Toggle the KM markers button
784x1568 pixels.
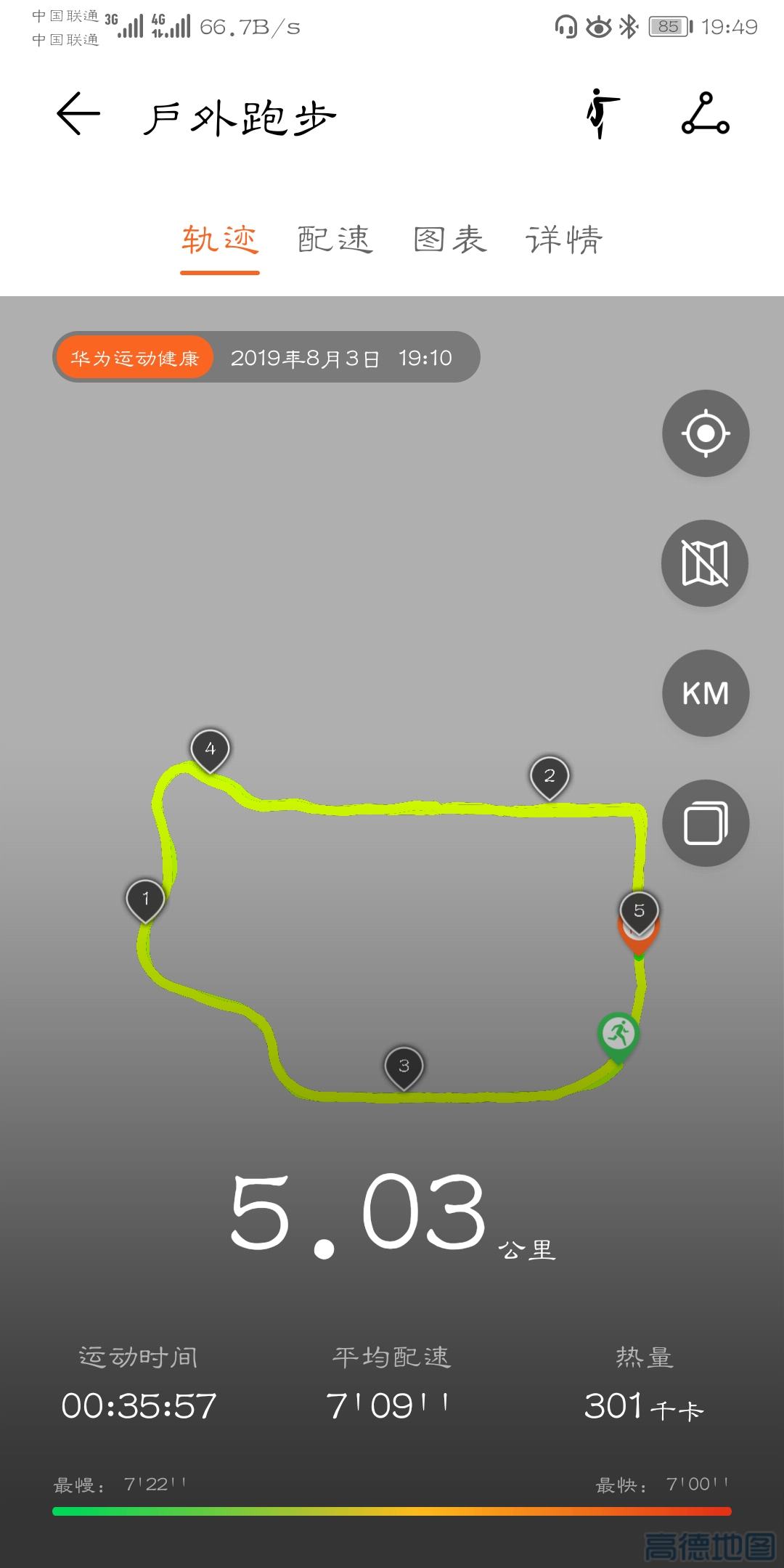pos(706,693)
